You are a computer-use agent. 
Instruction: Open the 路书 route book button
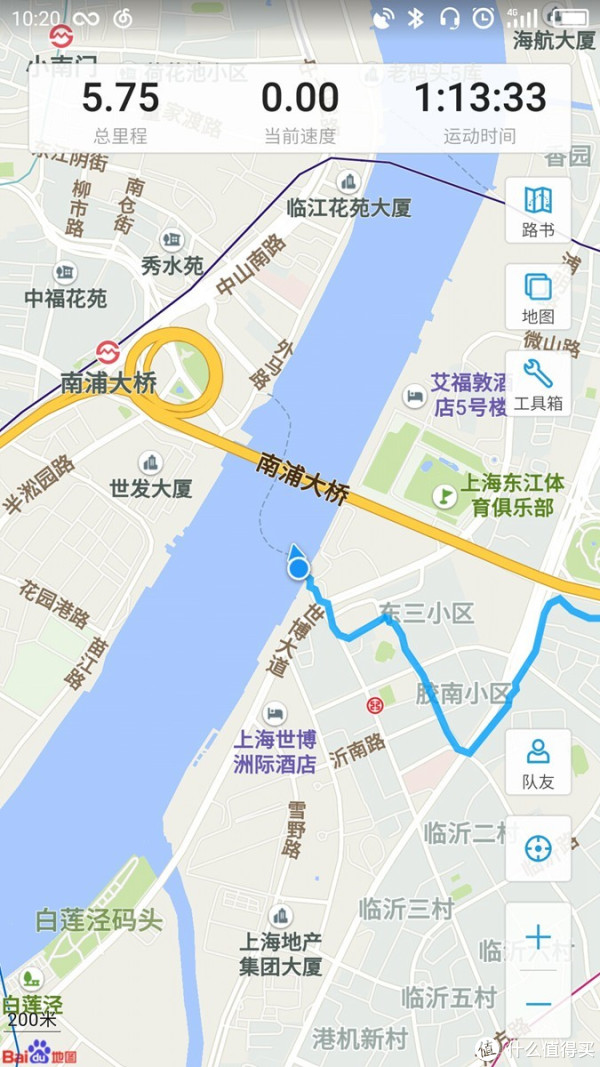pos(538,211)
